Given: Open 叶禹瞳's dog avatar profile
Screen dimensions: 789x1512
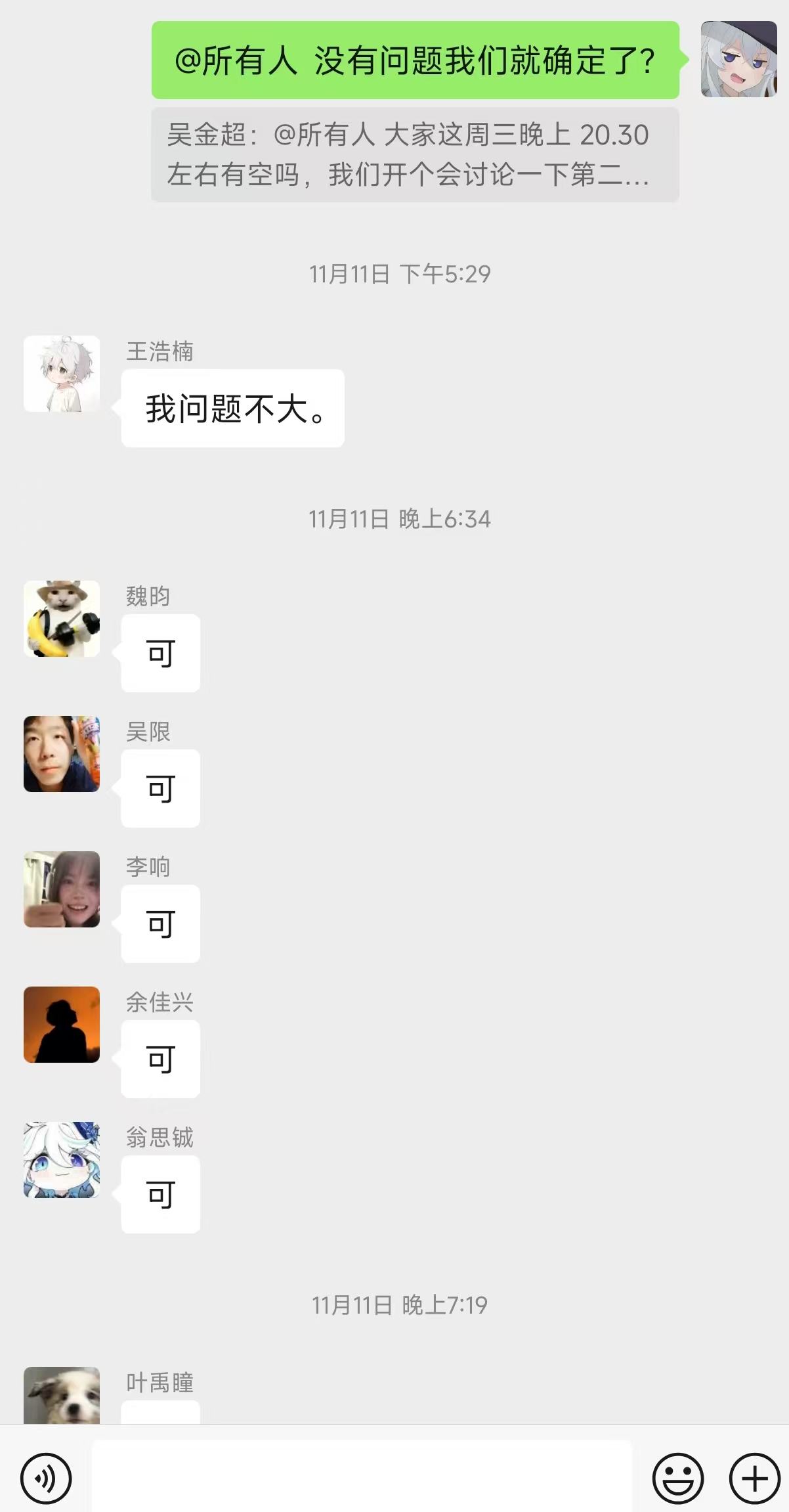Looking at the screenshot, I should [x=62, y=1396].
